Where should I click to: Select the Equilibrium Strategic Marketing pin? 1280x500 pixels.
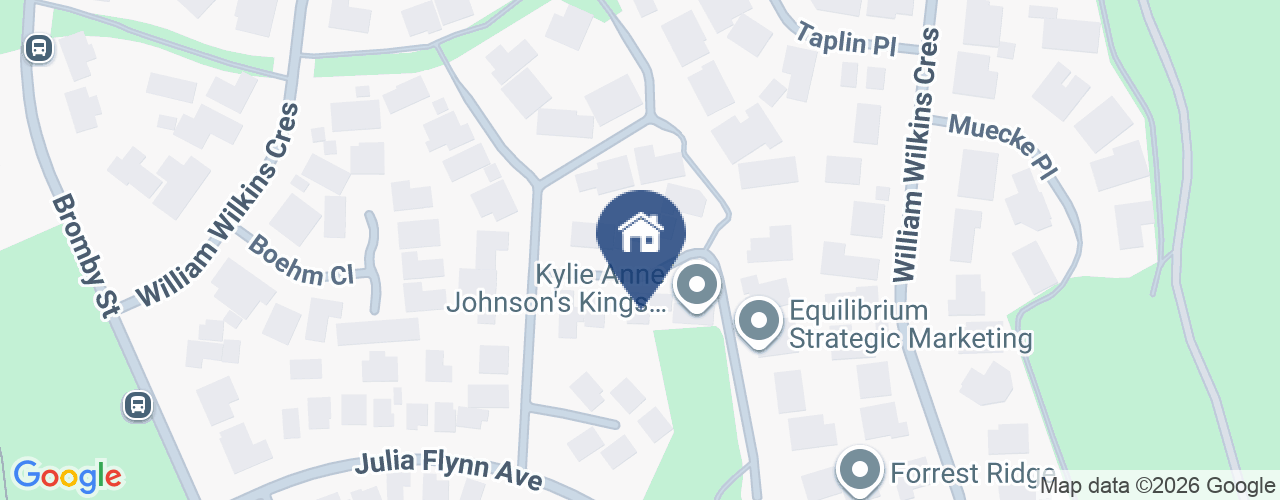(x=759, y=322)
